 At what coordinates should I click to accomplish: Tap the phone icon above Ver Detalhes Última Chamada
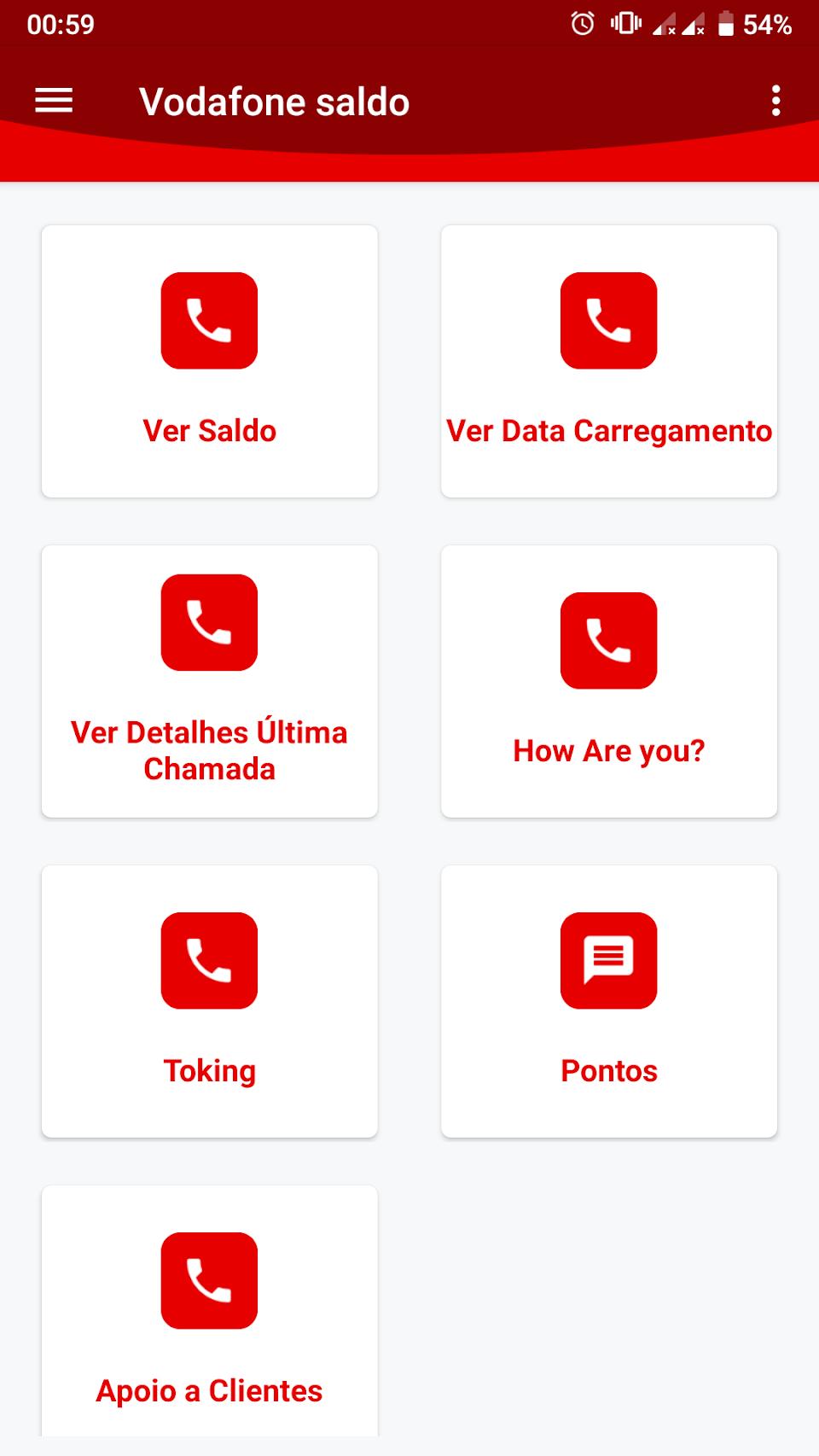(x=209, y=623)
